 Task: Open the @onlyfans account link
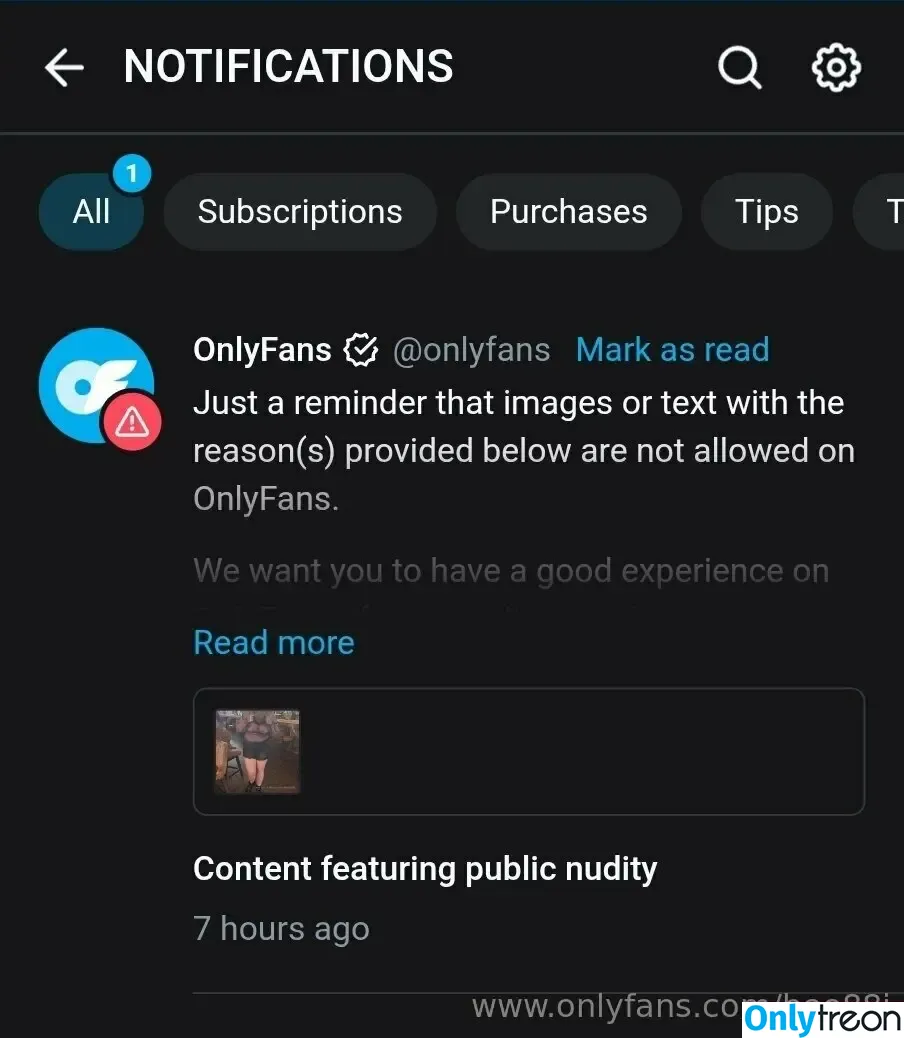(x=471, y=350)
